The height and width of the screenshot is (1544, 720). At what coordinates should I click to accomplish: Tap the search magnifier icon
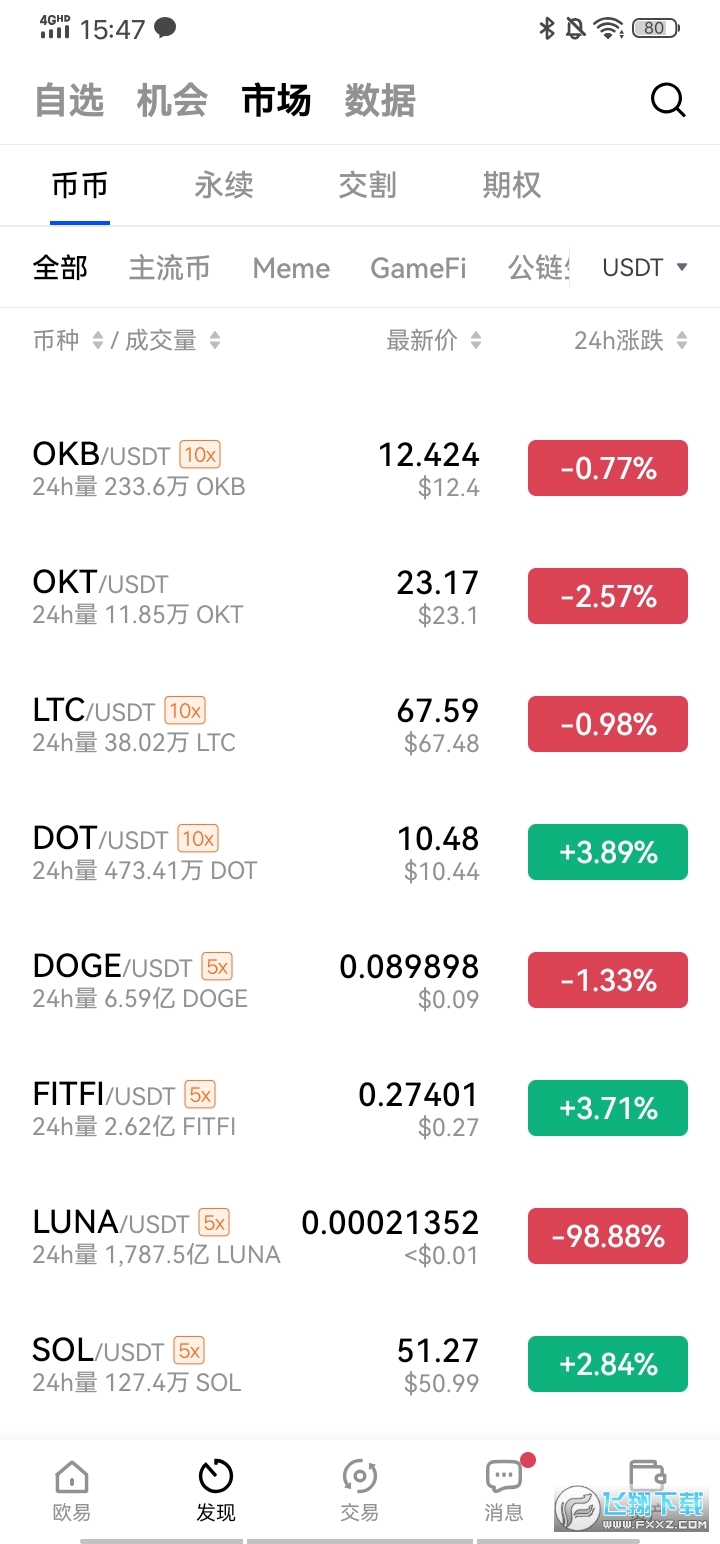click(x=667, y=100)
